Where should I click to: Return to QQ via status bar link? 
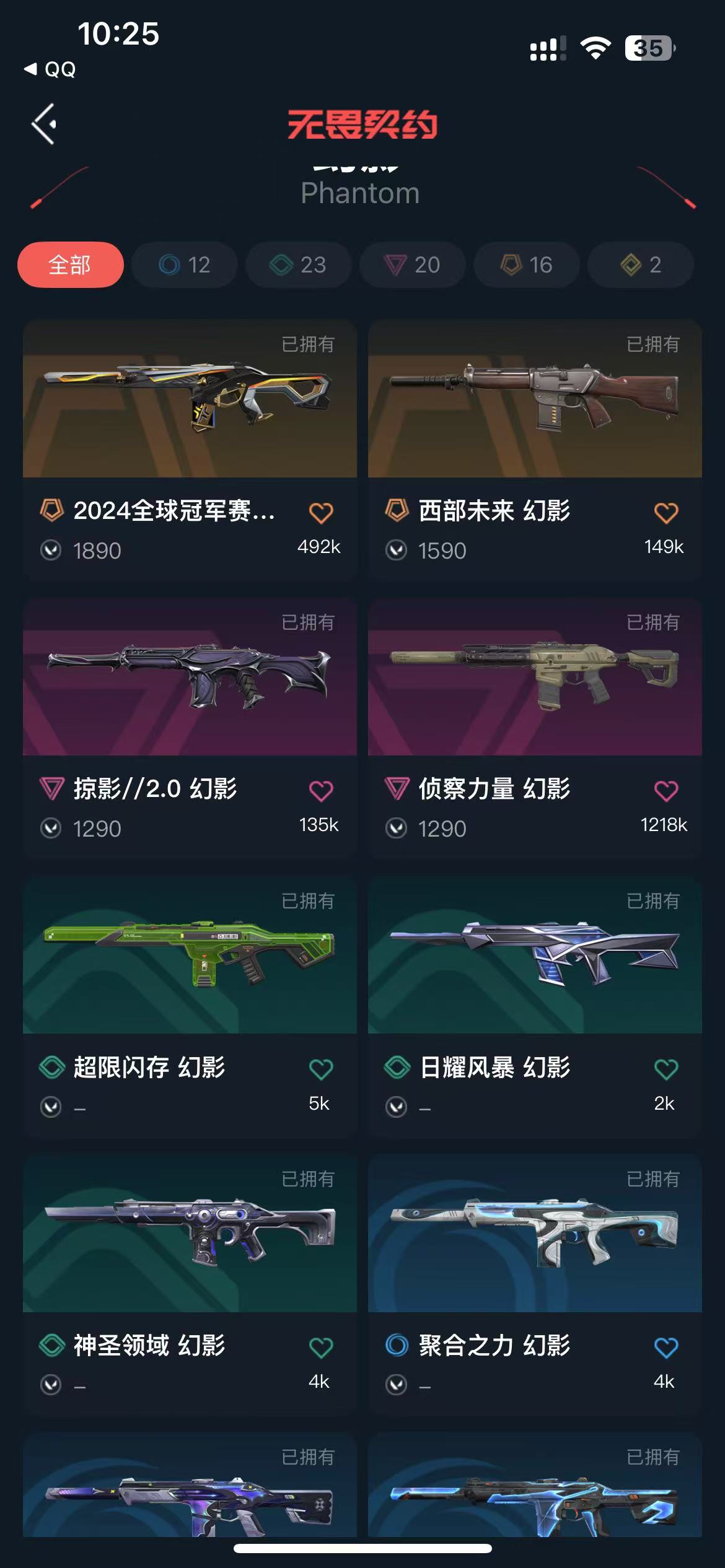[51, 69]
